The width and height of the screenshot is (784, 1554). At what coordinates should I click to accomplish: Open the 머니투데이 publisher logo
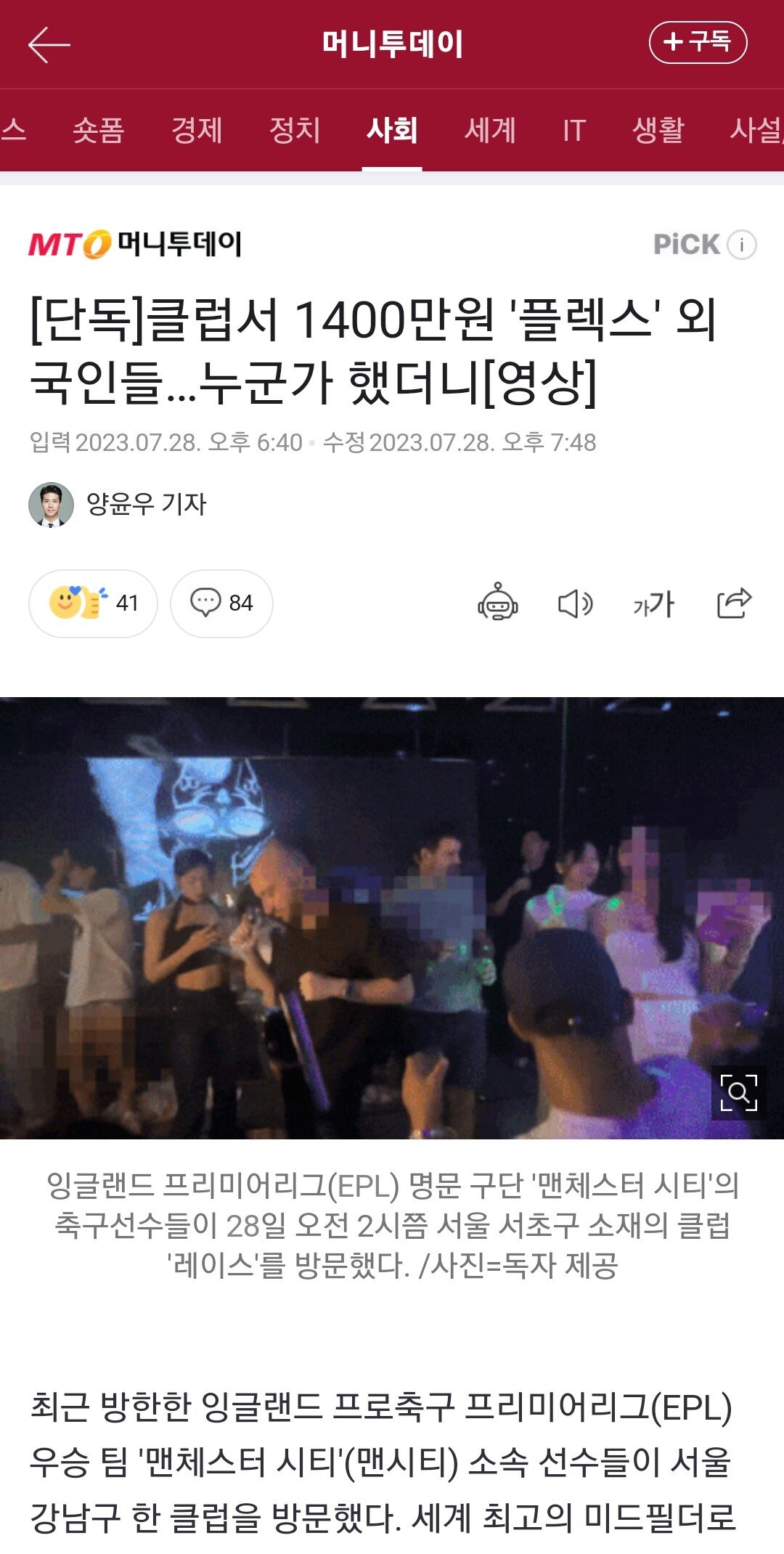click(135, 244)
